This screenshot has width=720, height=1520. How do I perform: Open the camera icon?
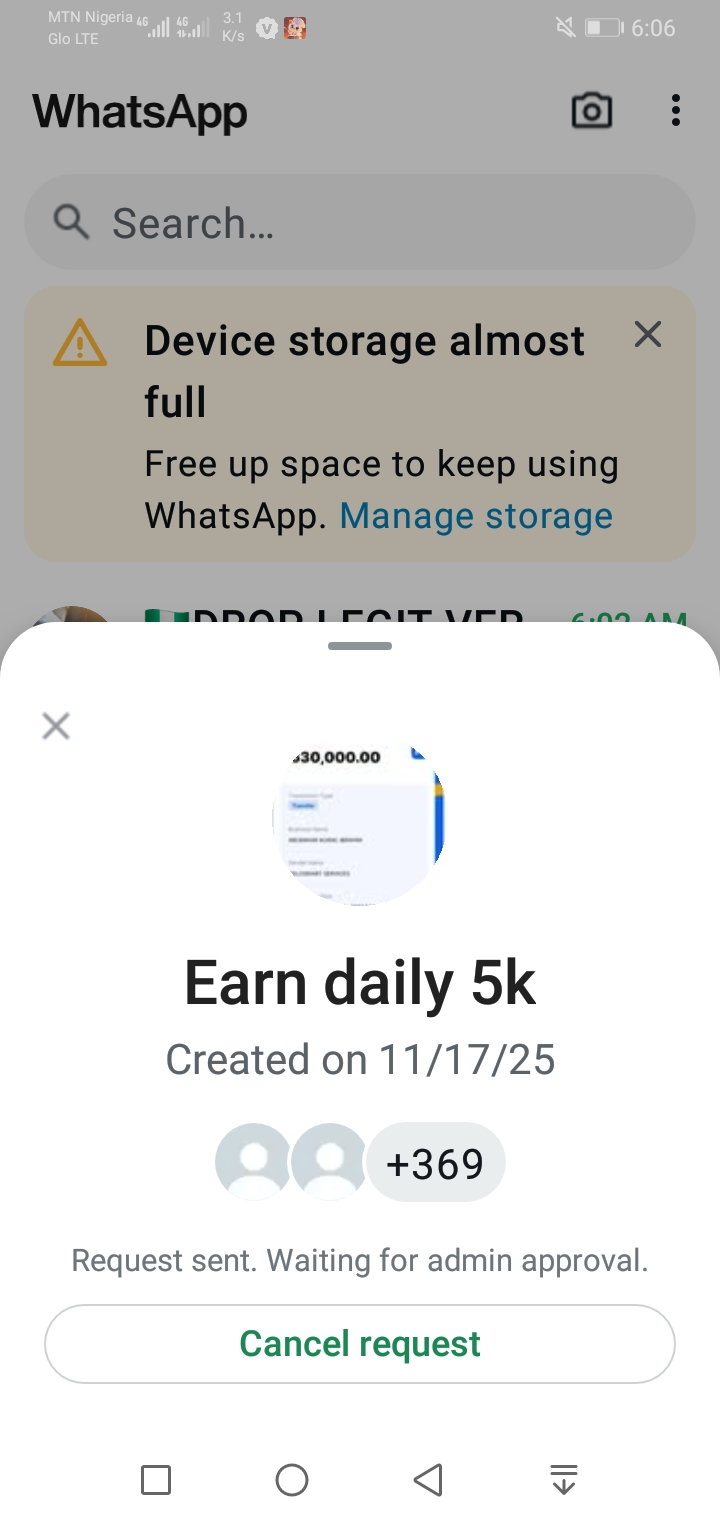click(591, 111)
